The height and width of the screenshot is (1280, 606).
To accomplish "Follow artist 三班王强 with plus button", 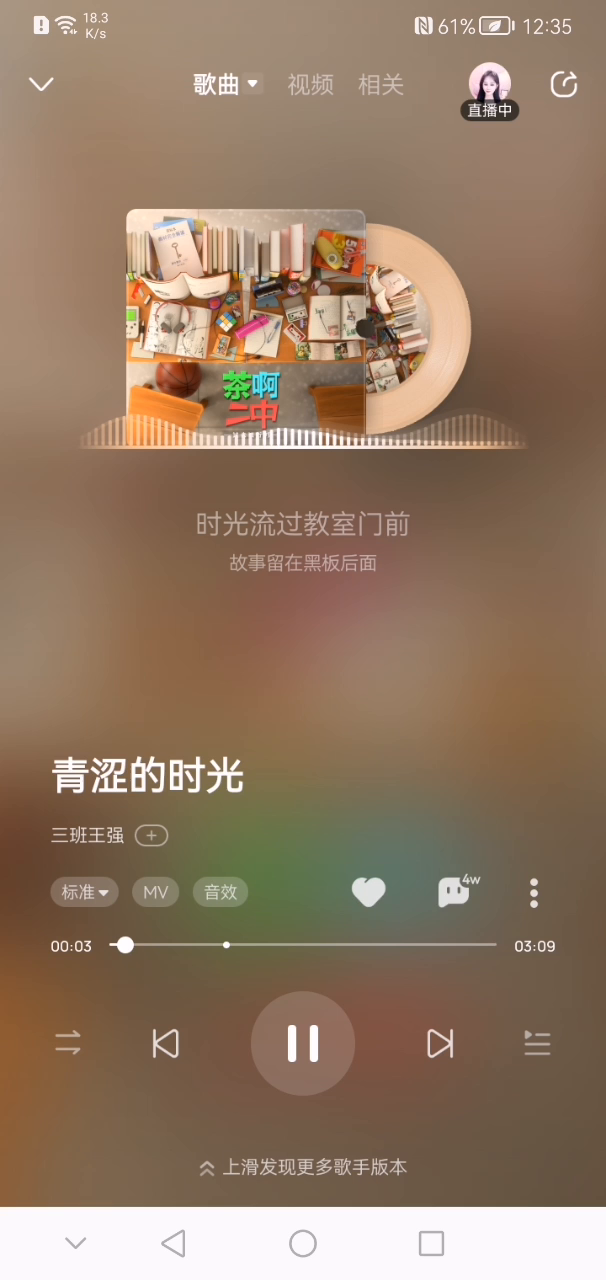I will point(152,835).
